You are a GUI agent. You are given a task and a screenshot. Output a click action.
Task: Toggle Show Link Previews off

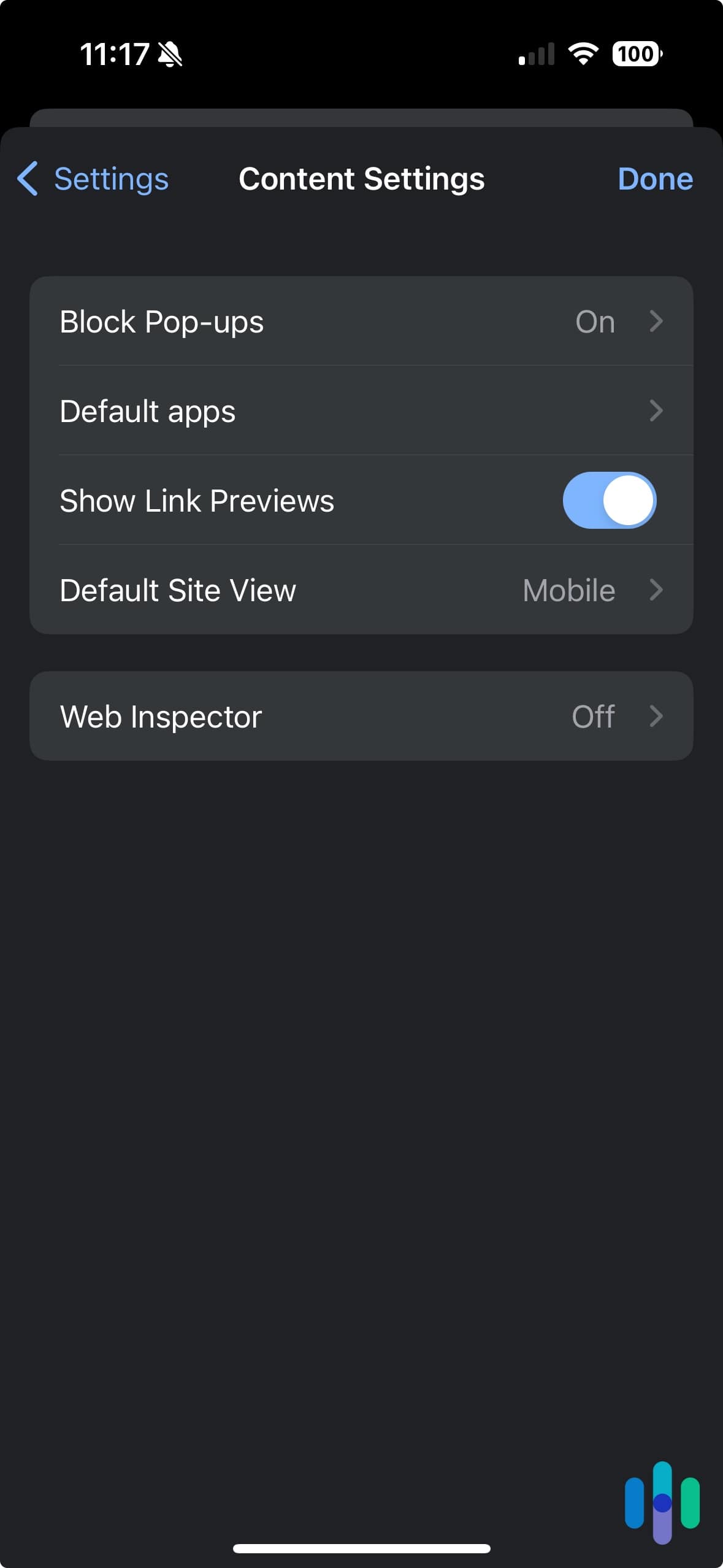point(609,500)
